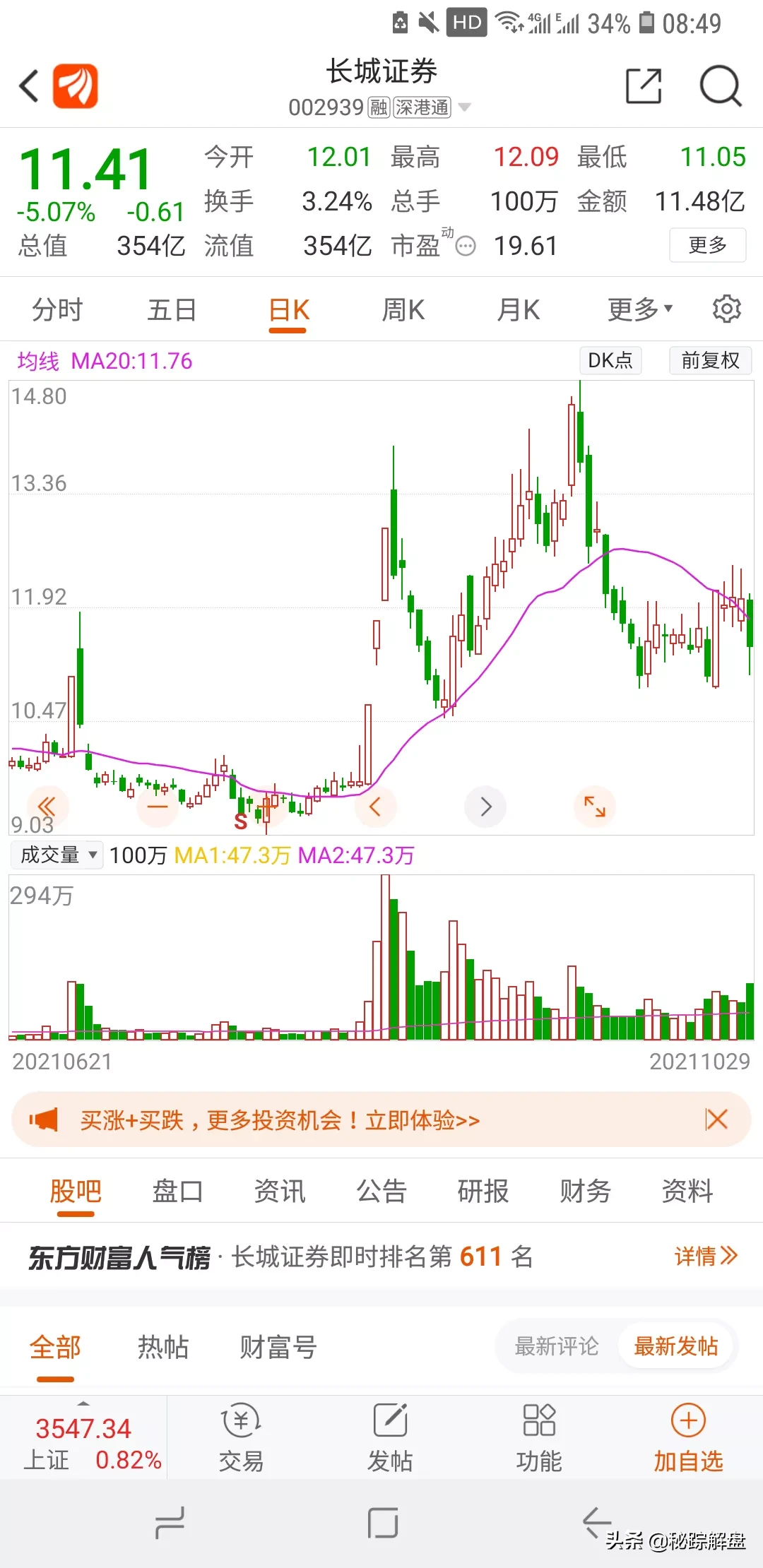Select the 月K chart tab

518,309
